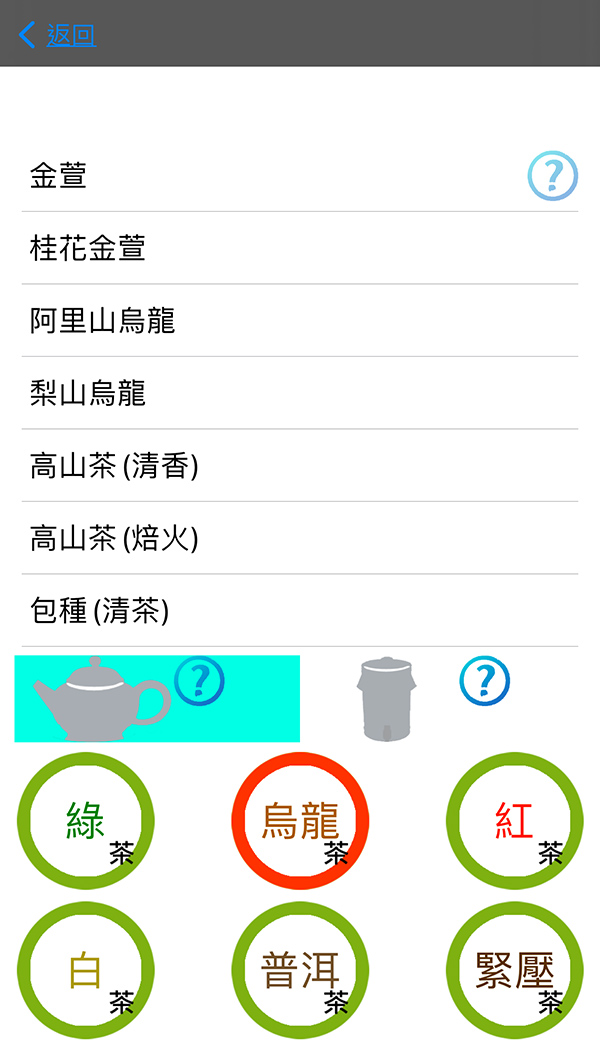Tap the 烏龍茶 category circle
The width and height of the screenshot is (600, 1041).
[300, 821]
